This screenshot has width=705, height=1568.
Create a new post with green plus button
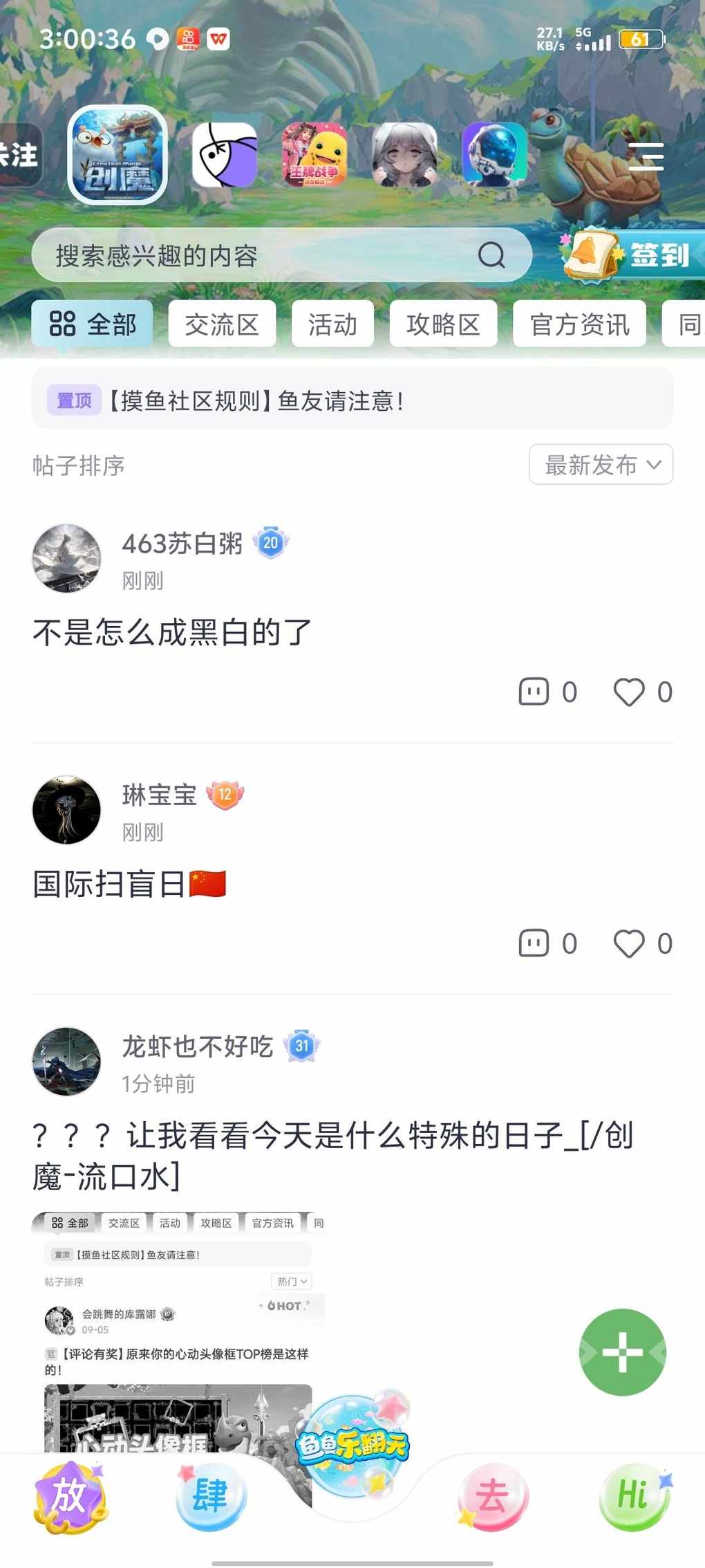[622, 1352]
